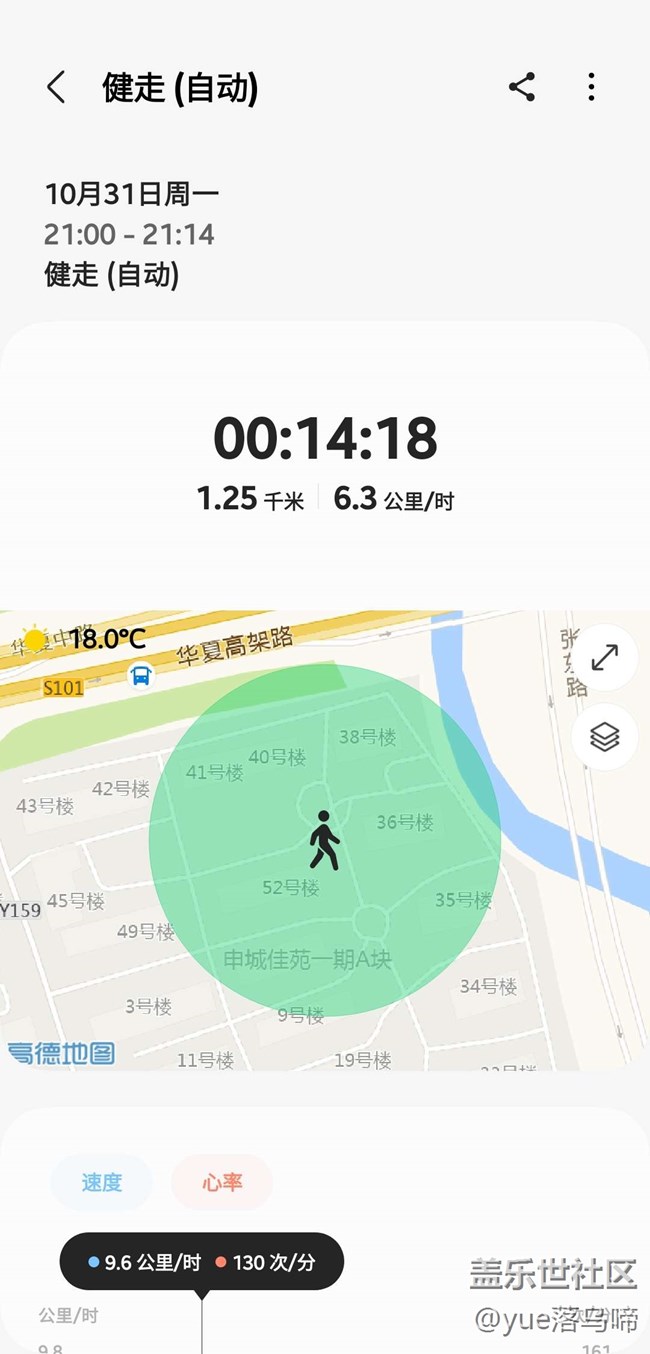Select the 速度 chart chip
The image size is (650, 1354).
[x=102, y=1183]
